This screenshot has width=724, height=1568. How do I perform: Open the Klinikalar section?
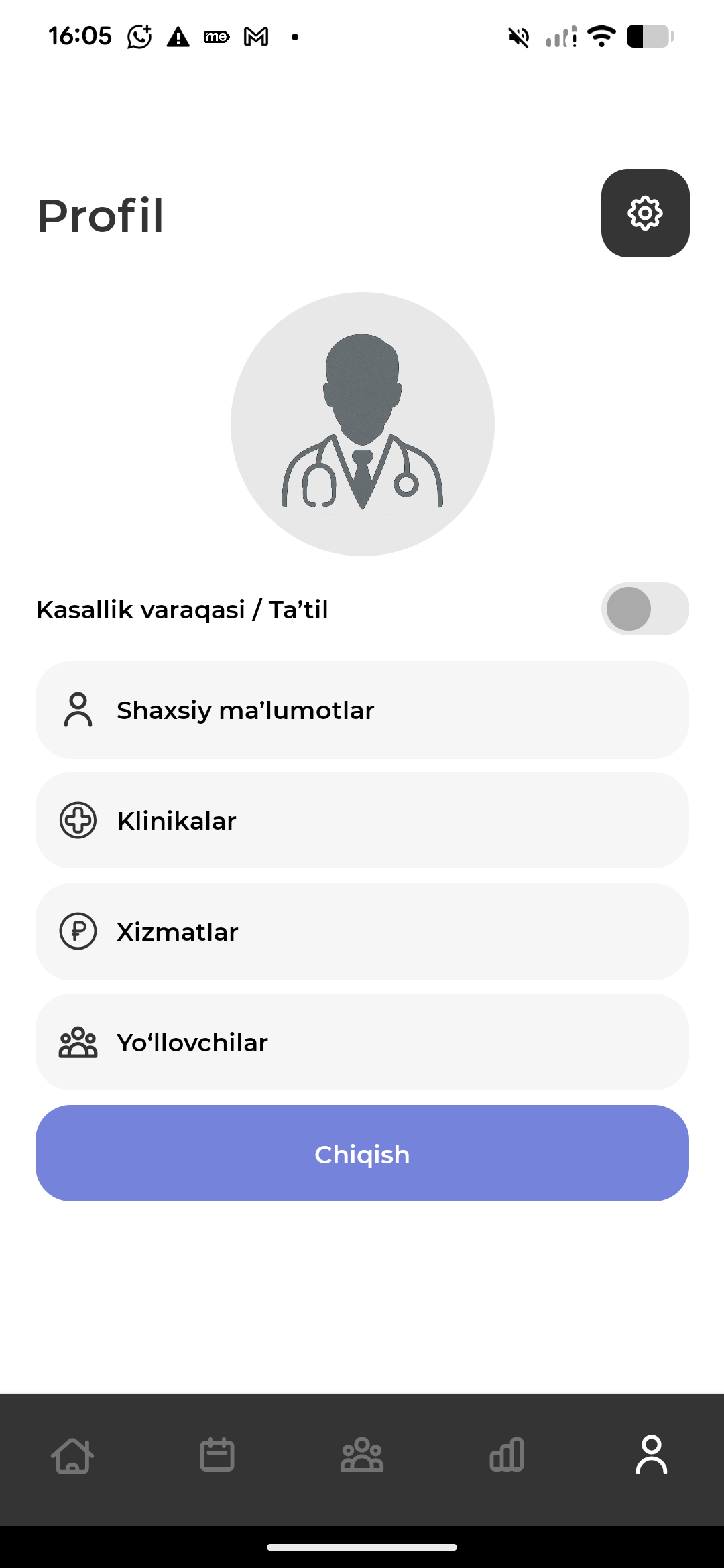[x=362, y=820]
